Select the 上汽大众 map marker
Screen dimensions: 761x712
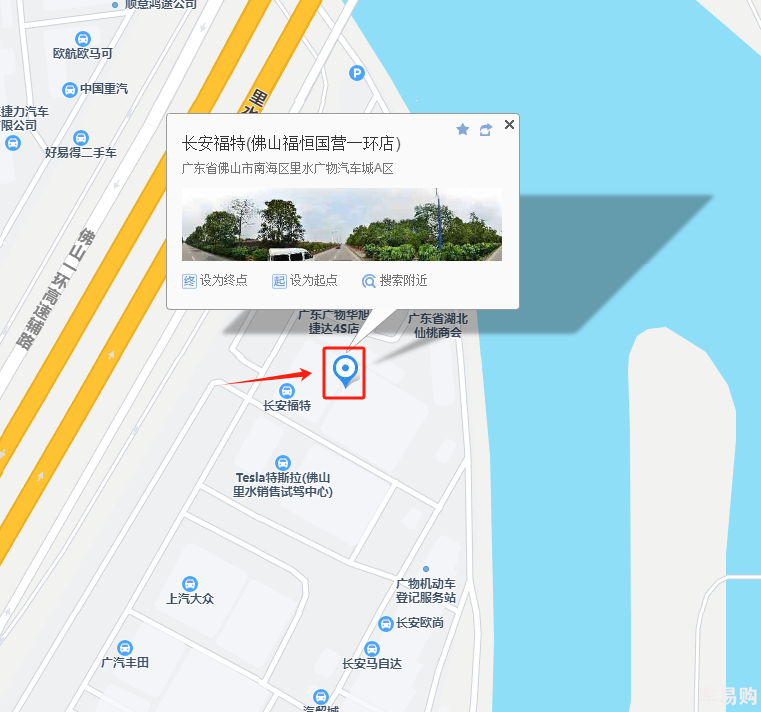pos(189,584)
